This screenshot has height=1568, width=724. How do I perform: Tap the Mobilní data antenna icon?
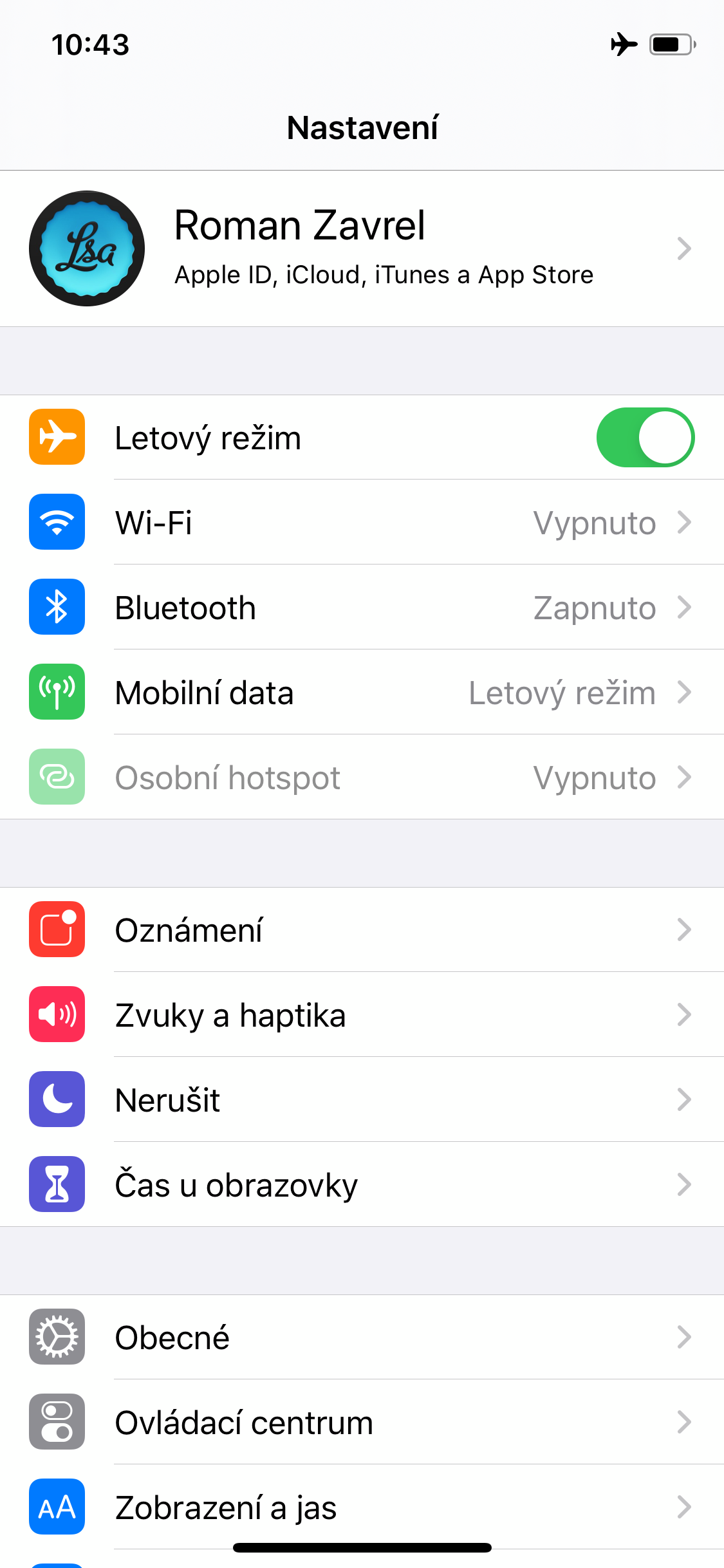(57, 693)
